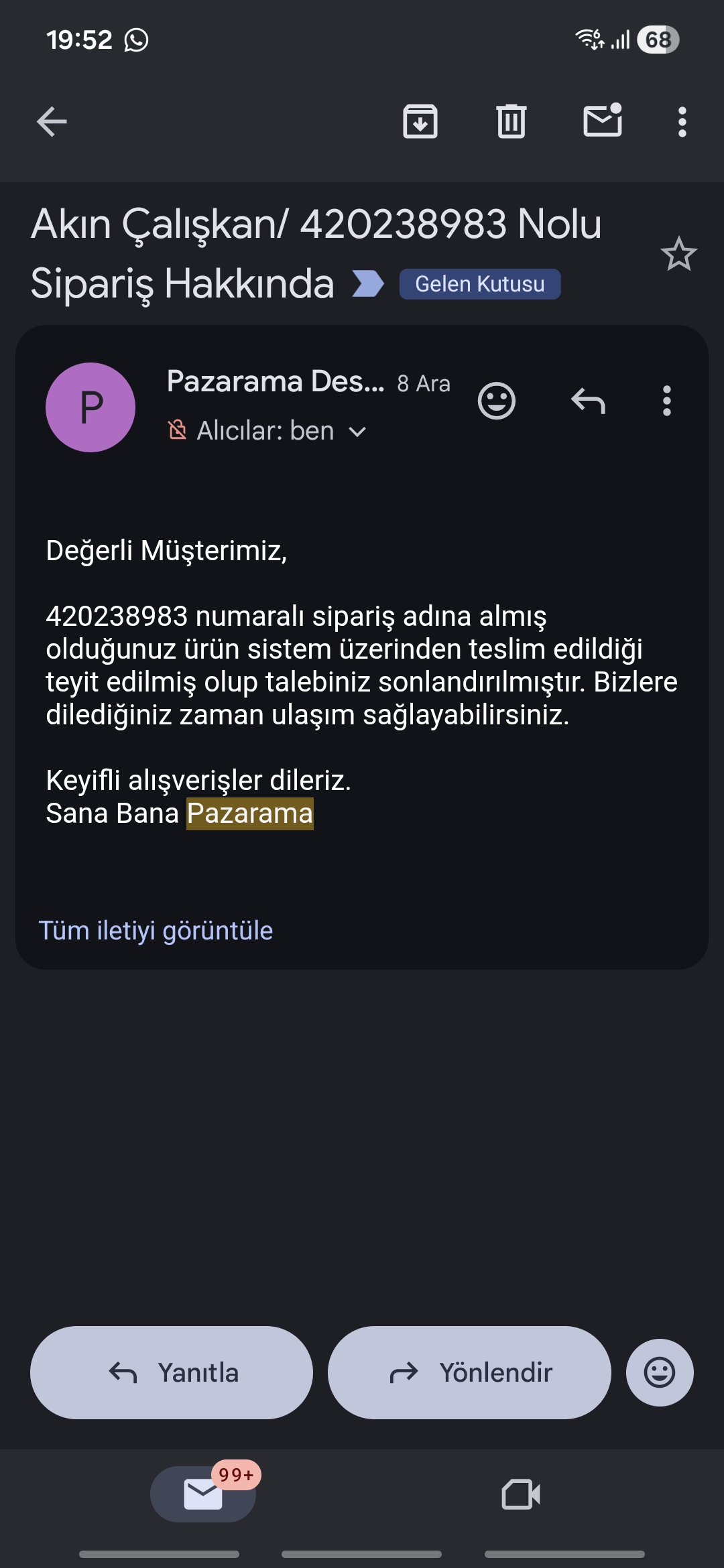This screenshot has width=724, height=1568.
Task: Switch to the Meet video tab
Action: pyautogui.click(x=521, y=1494)
